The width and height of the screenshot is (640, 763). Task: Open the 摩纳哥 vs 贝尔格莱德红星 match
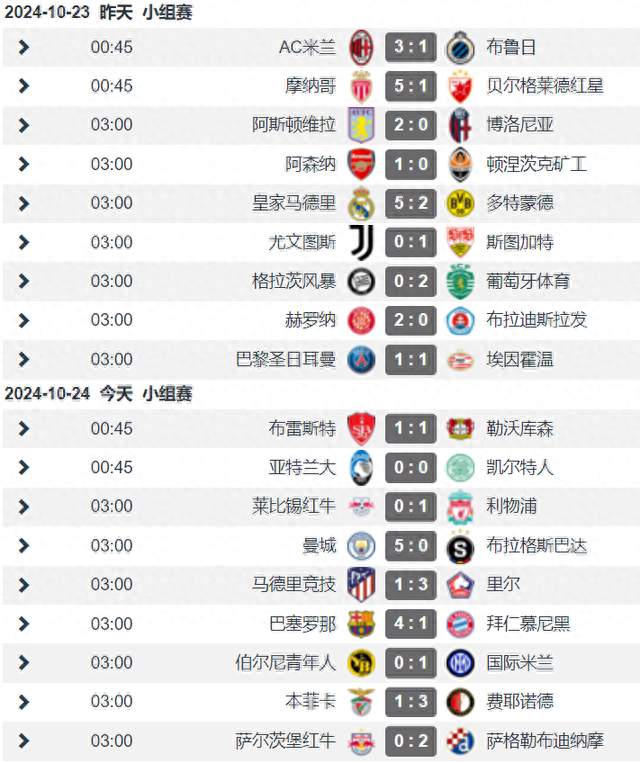point(24,86)
